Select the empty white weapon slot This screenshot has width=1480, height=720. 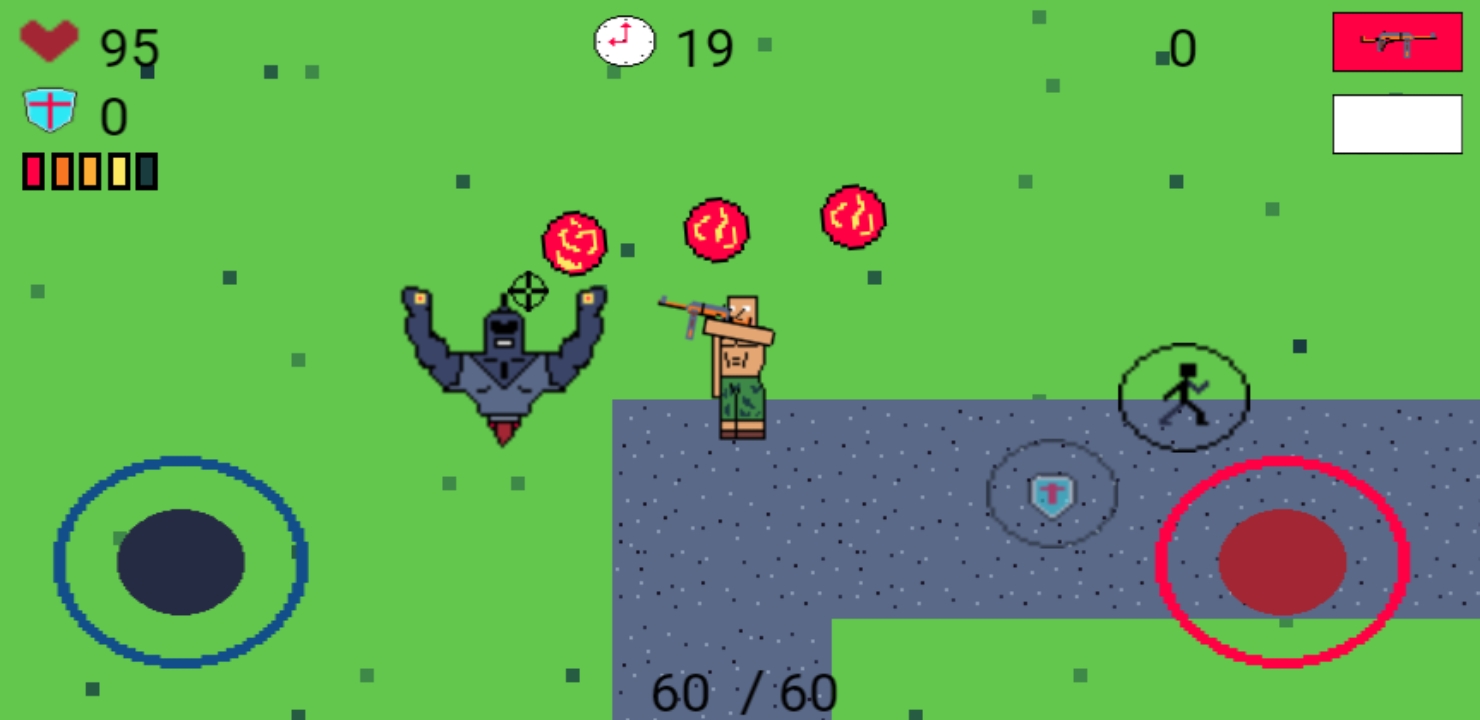click(x=1397, y=124)
